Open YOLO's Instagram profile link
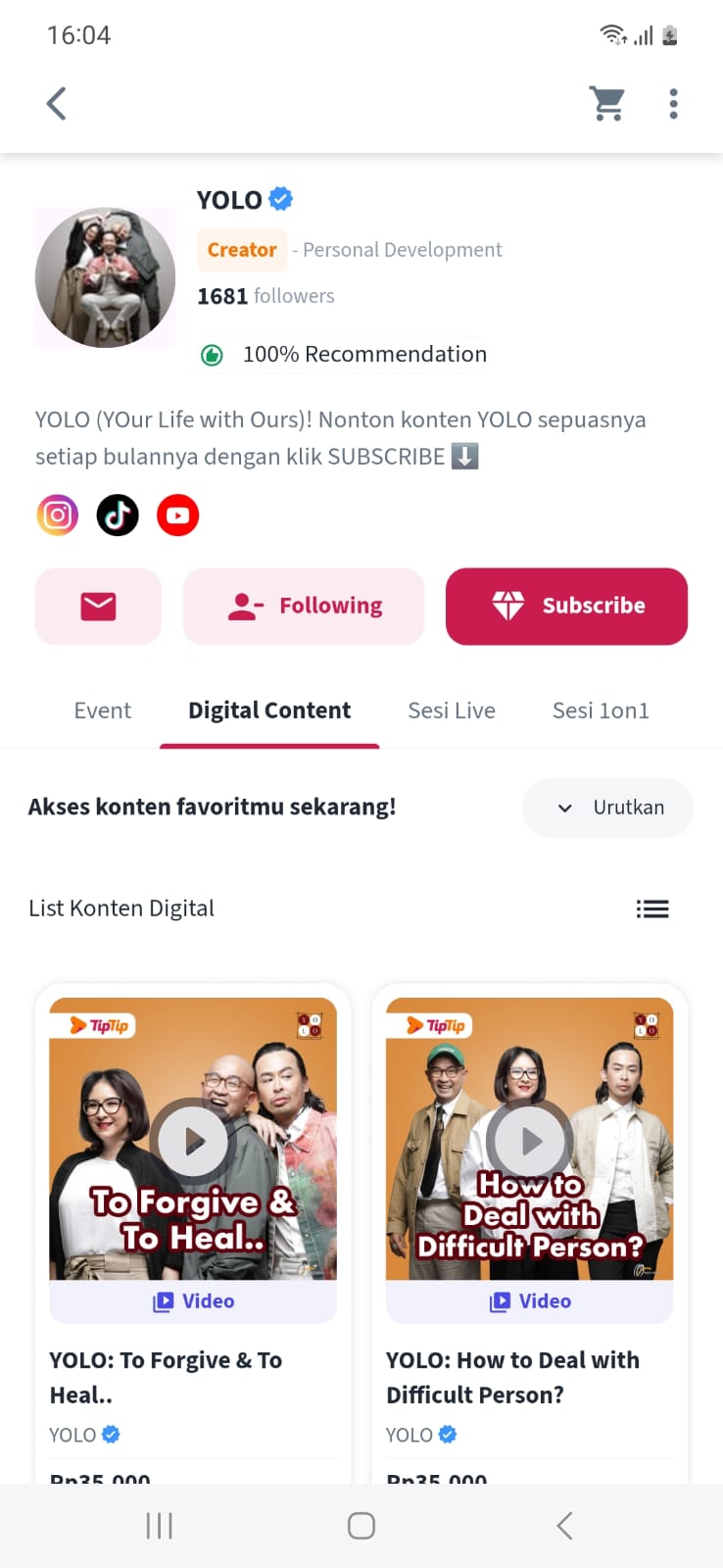Viewport: 723px width, 1568px height. pyautogui.click(x=58, y=514)
